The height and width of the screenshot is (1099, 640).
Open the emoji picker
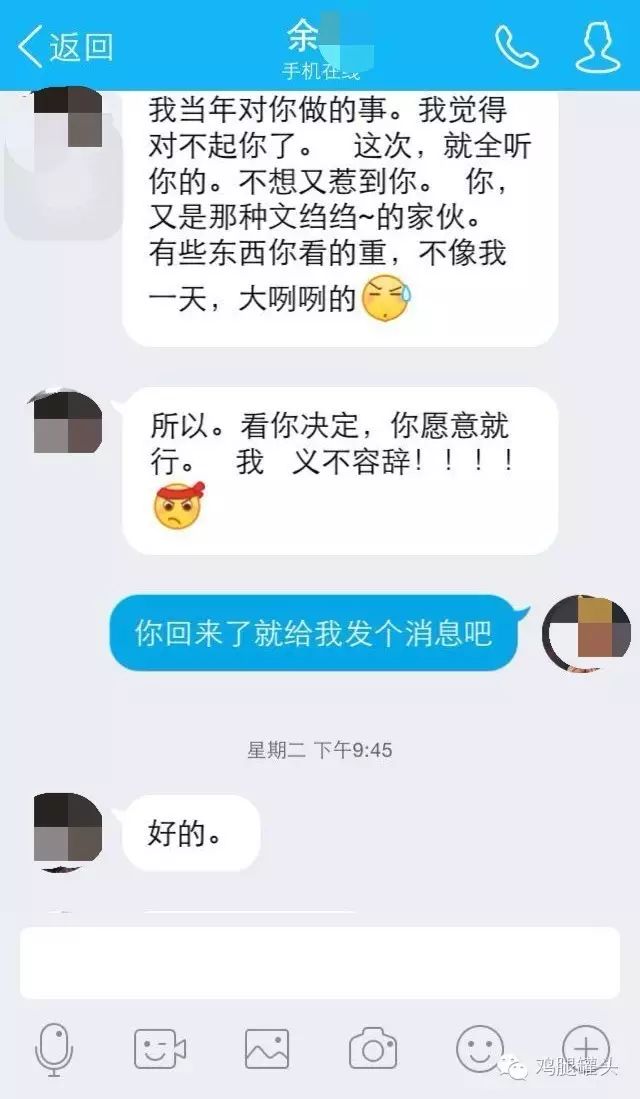[480, 1048]
